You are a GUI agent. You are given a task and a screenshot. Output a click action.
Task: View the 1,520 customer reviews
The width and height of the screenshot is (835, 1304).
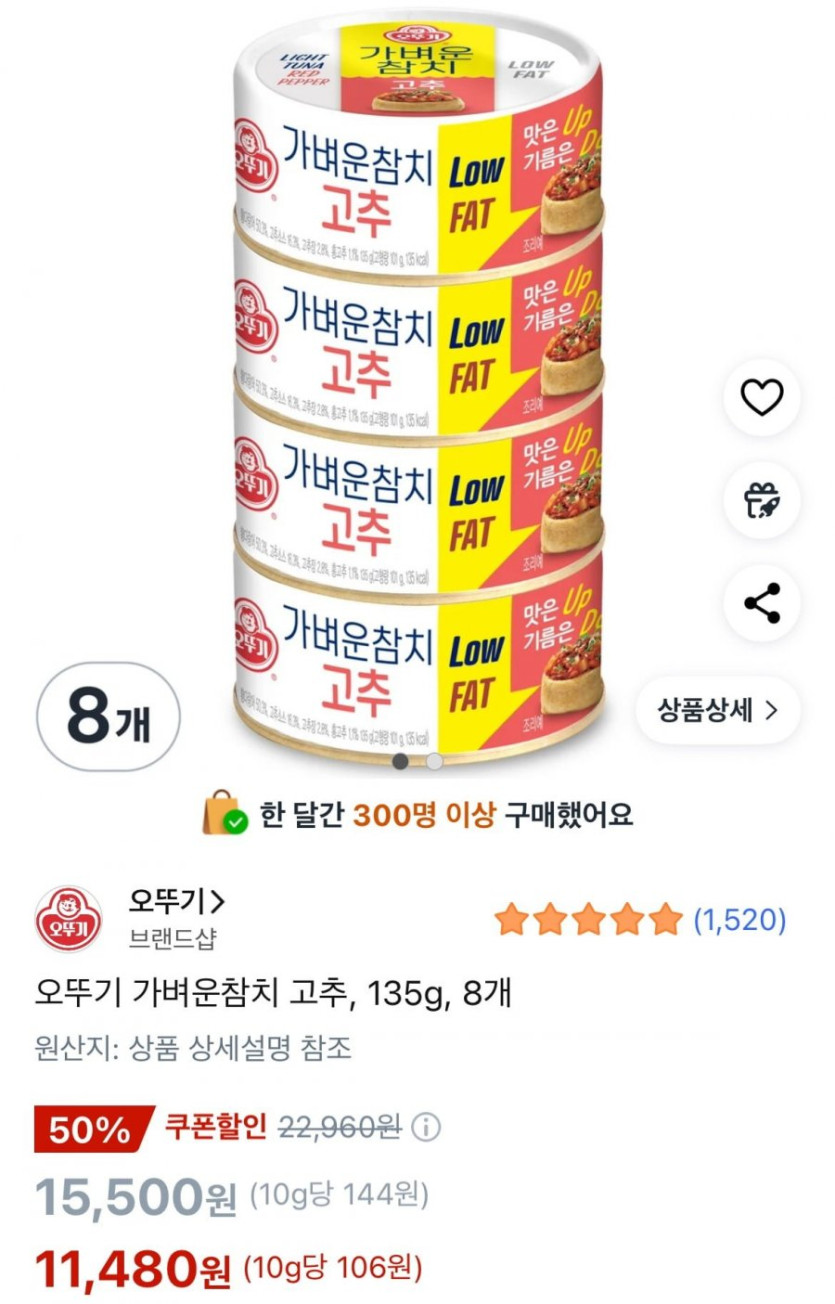pos(739,920)
